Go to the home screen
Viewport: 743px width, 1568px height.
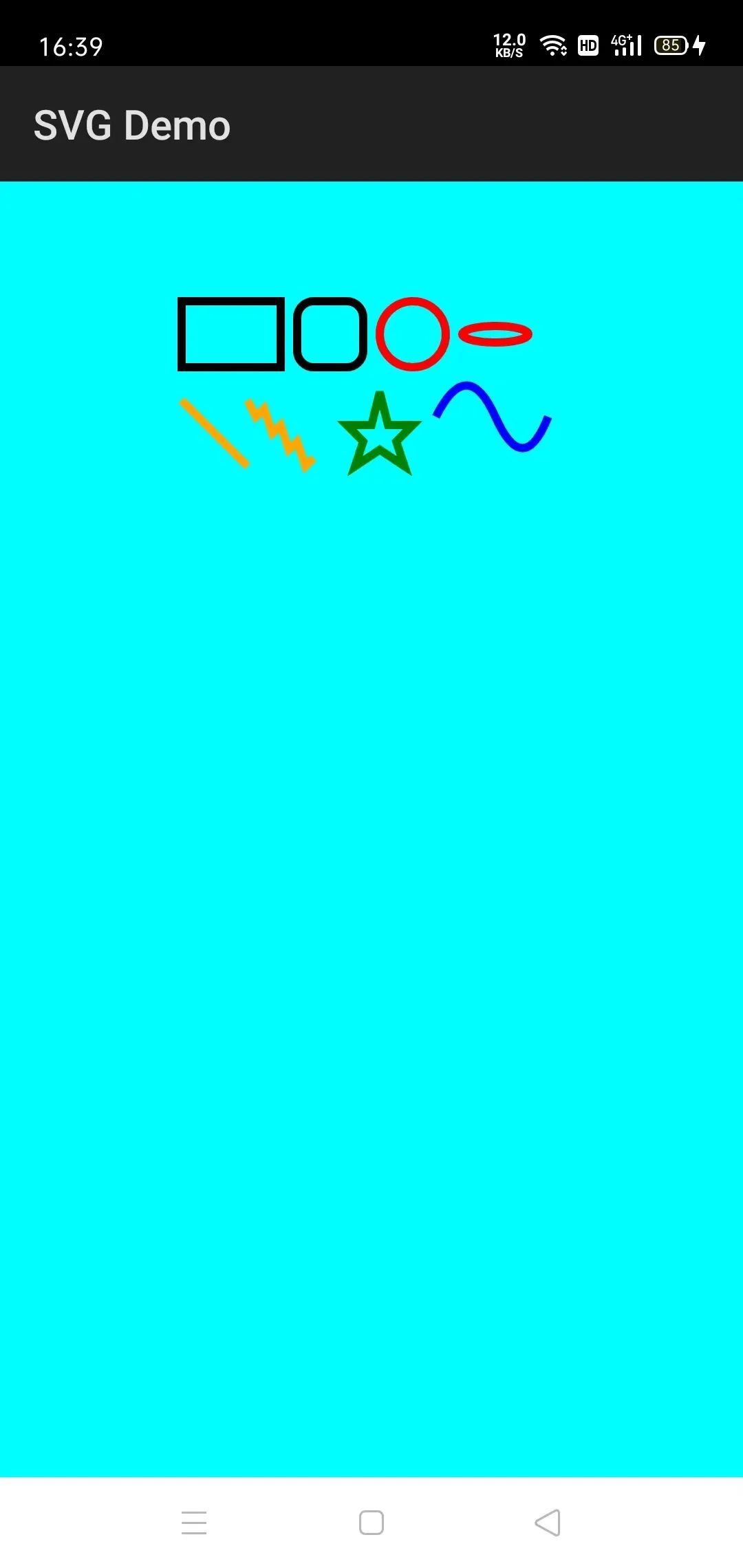tap(371, 1523)
